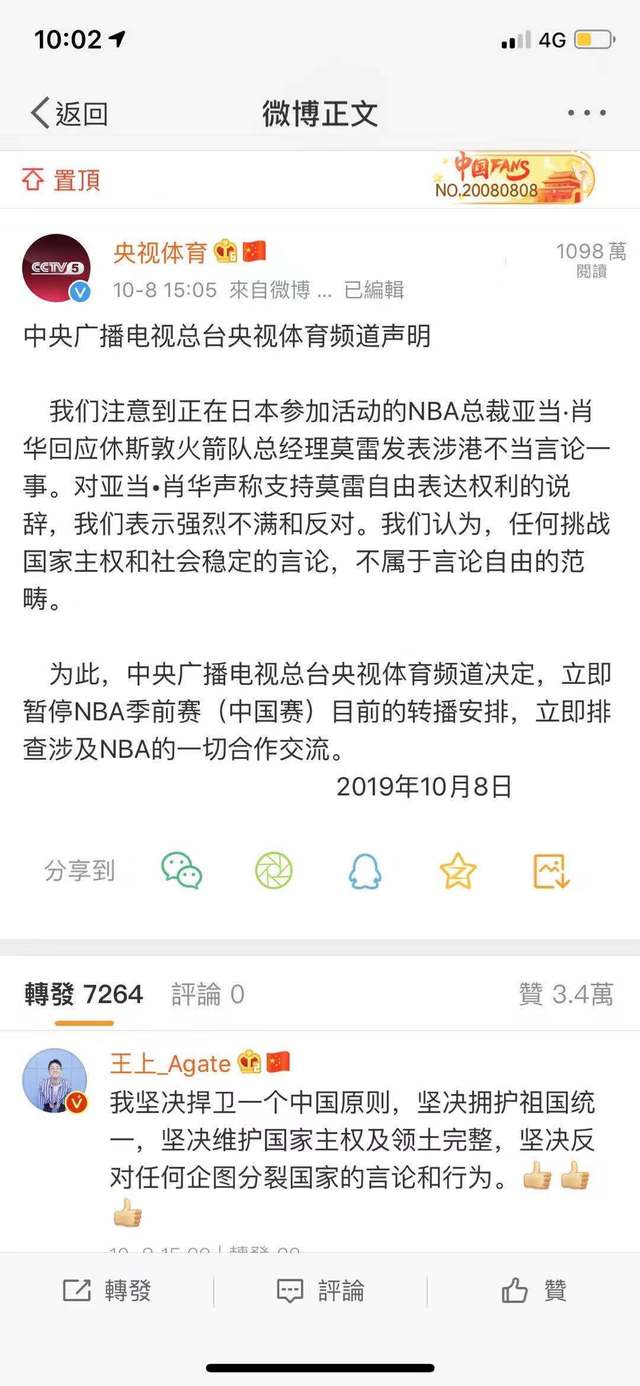Share to Qzone star icon
This screenshot has width=640, height=1386.
tap(458, 871)
